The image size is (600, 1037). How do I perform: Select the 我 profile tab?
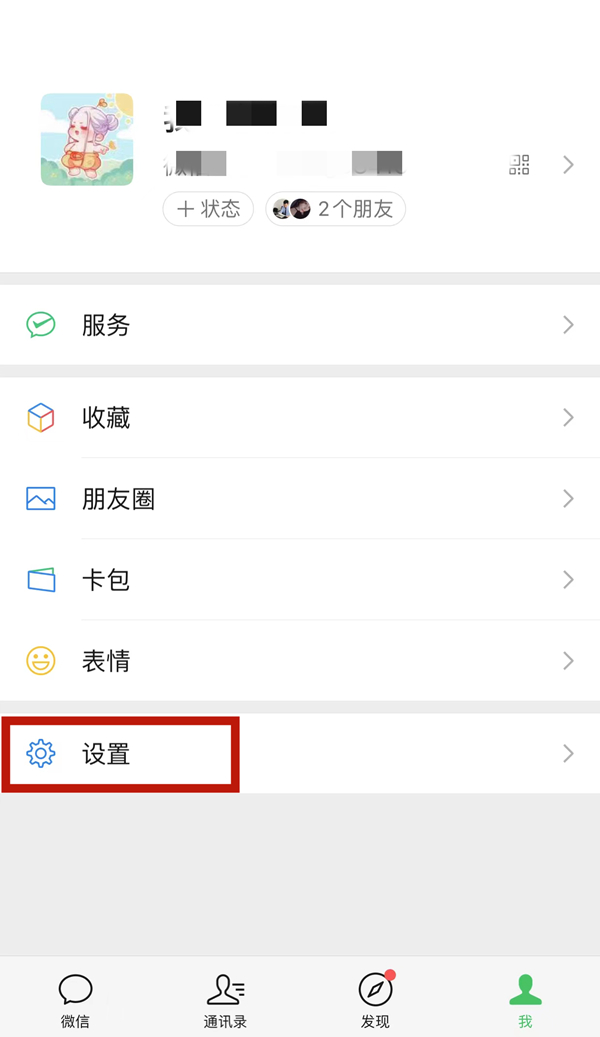525,1000
